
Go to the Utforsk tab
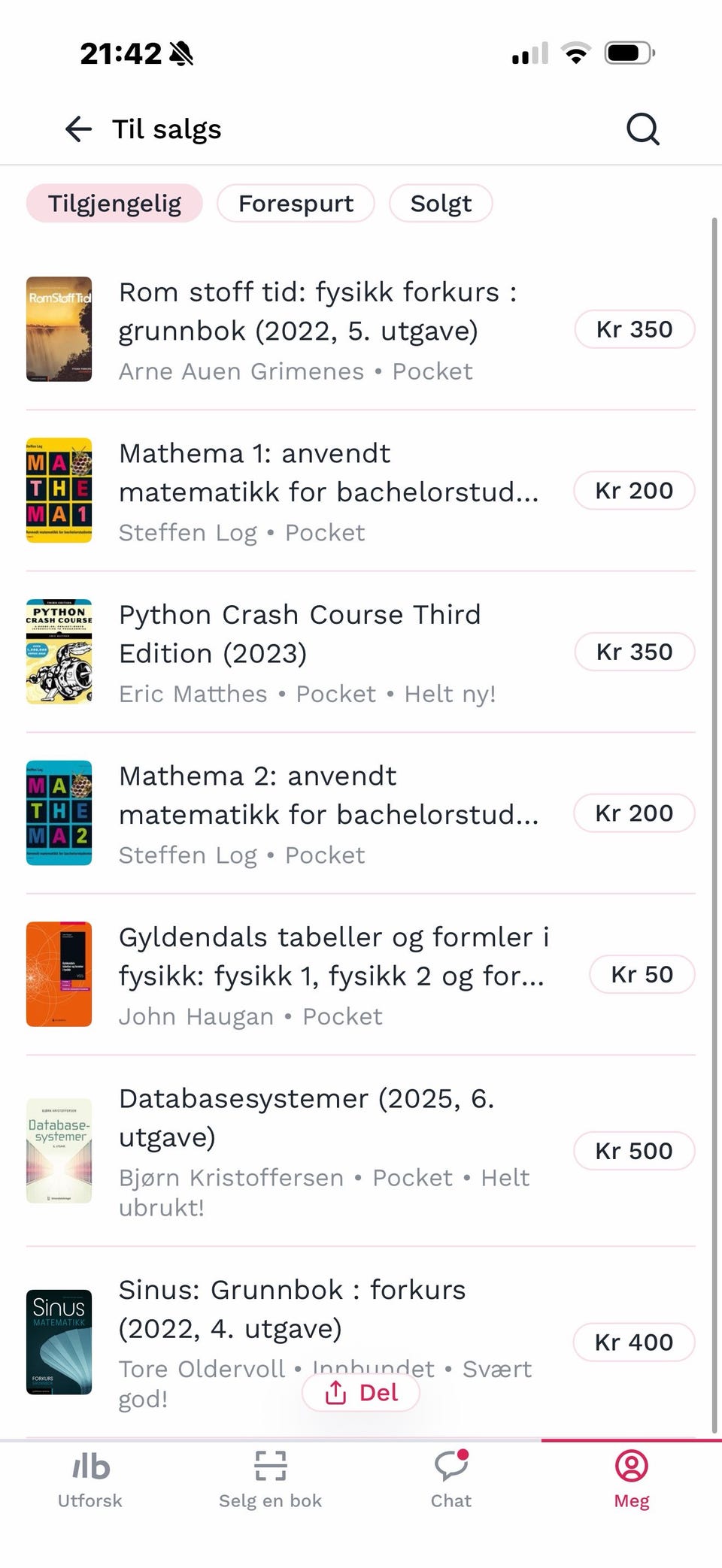tap(90, 1479)
